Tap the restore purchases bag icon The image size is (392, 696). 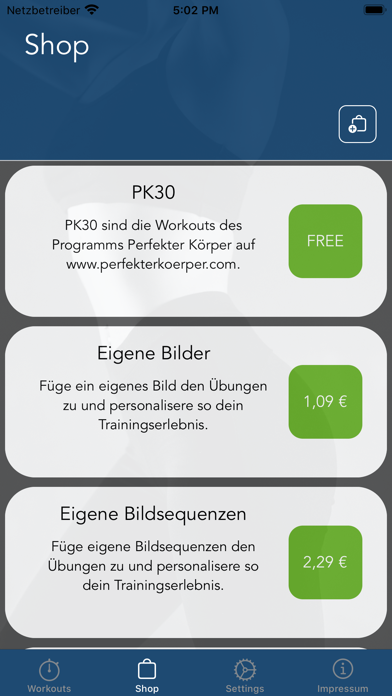click(357, 124)
